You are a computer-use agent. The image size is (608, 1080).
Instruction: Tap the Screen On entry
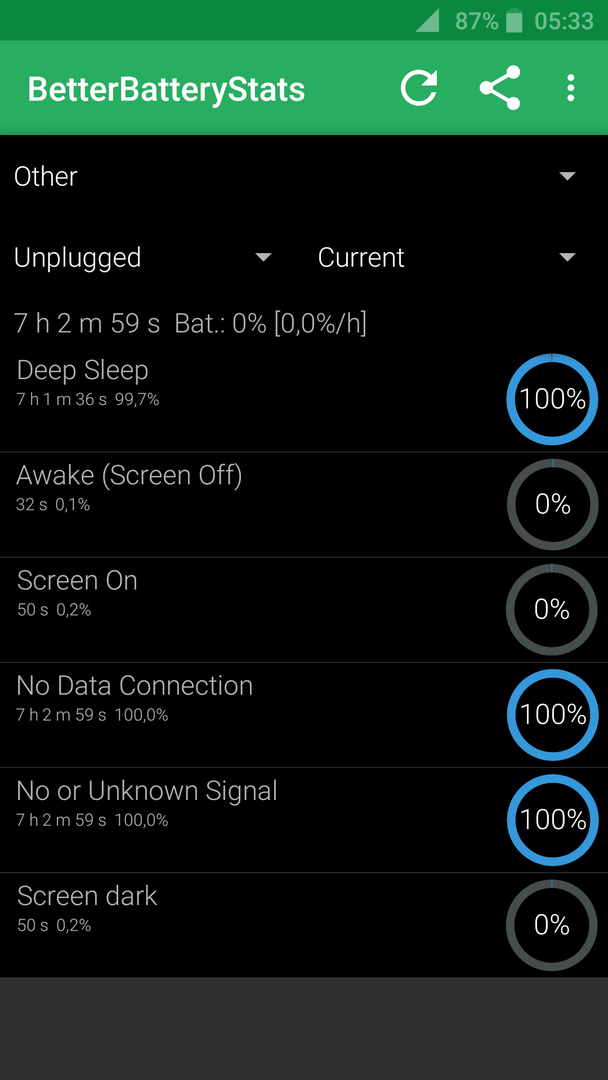(304, 610)
